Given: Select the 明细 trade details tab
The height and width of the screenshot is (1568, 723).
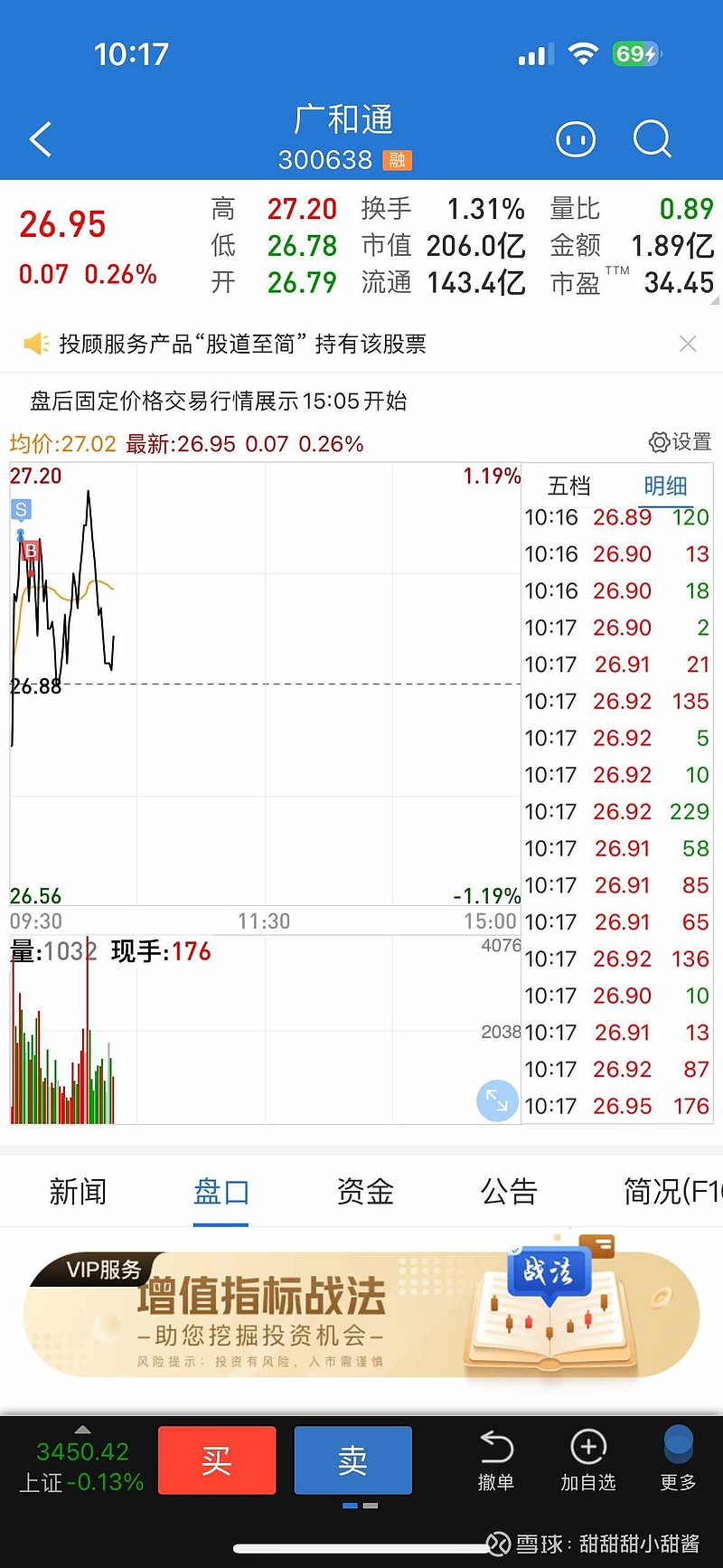Looking at the screenshot, I should point(665,486).
